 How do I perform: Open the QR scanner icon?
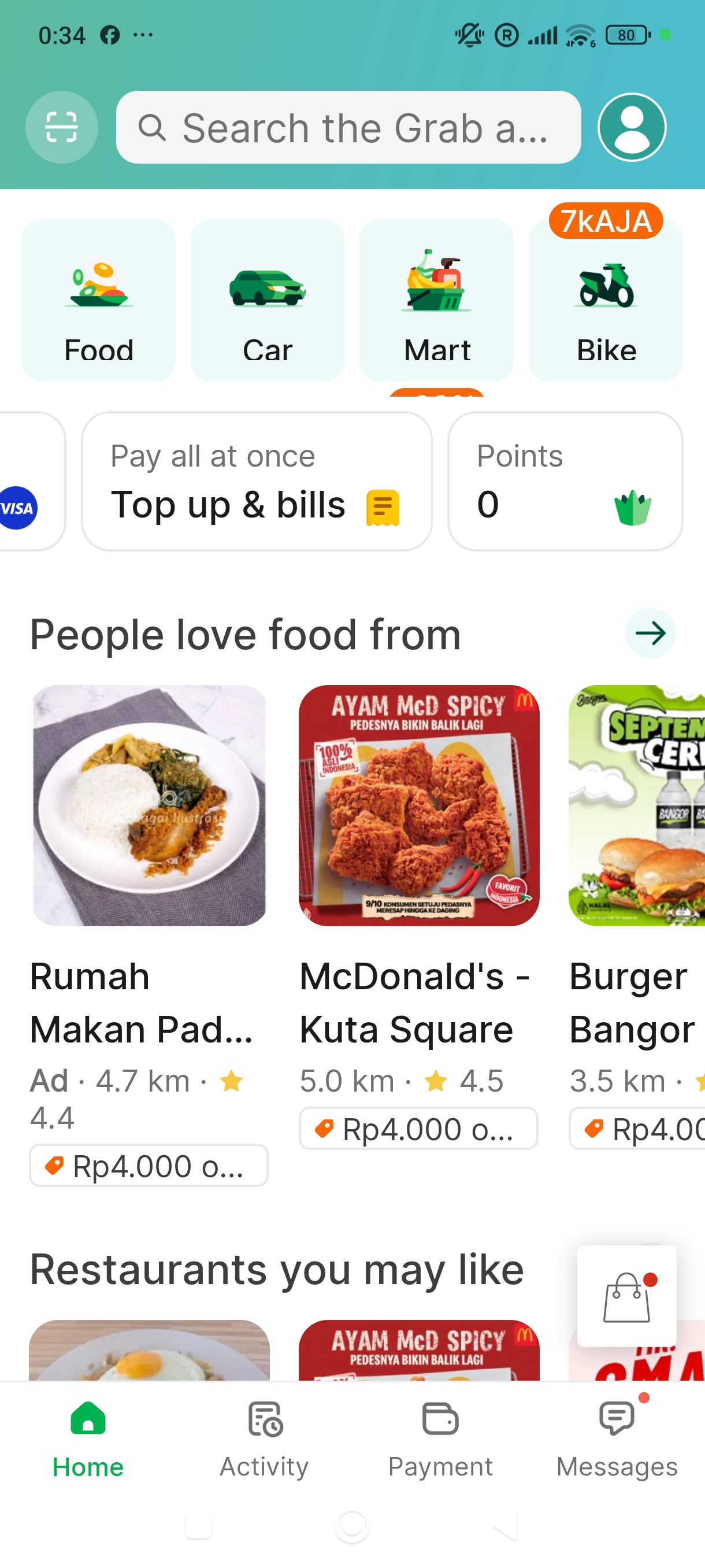tap(61, 127)
